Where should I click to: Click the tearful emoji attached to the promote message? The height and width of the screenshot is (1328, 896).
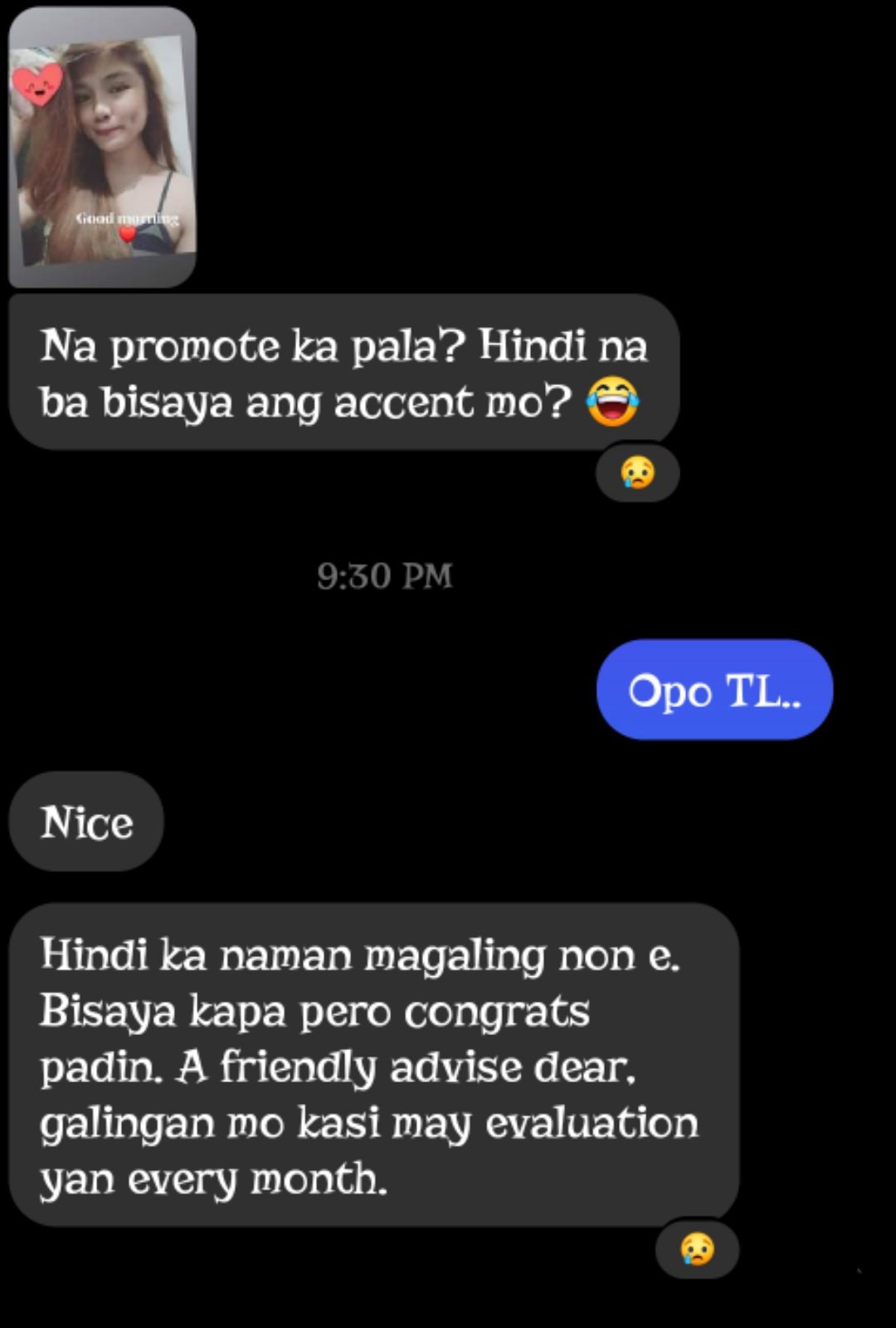(x=636, y=472)
